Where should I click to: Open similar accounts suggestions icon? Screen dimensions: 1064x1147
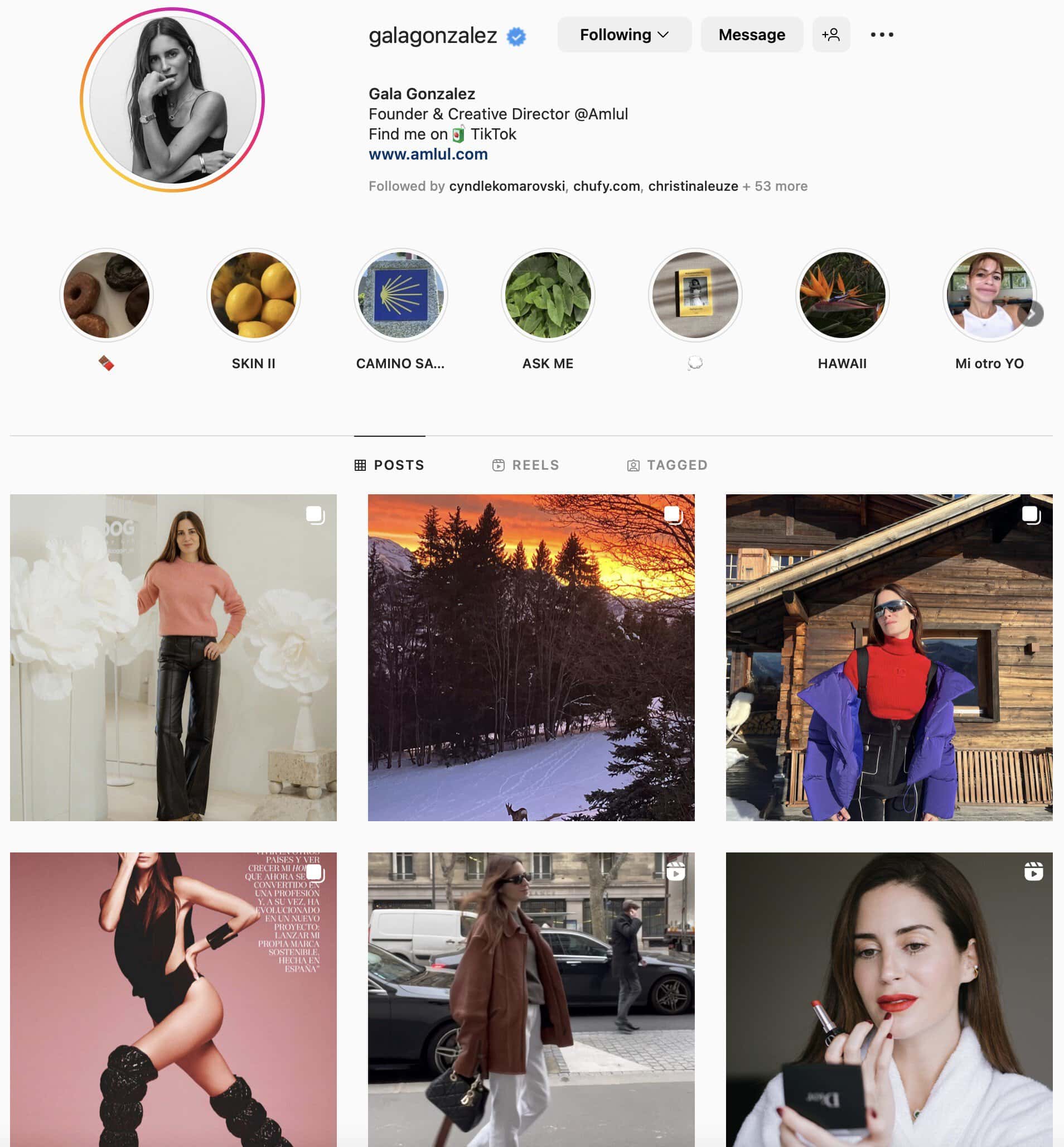point(831,35)
